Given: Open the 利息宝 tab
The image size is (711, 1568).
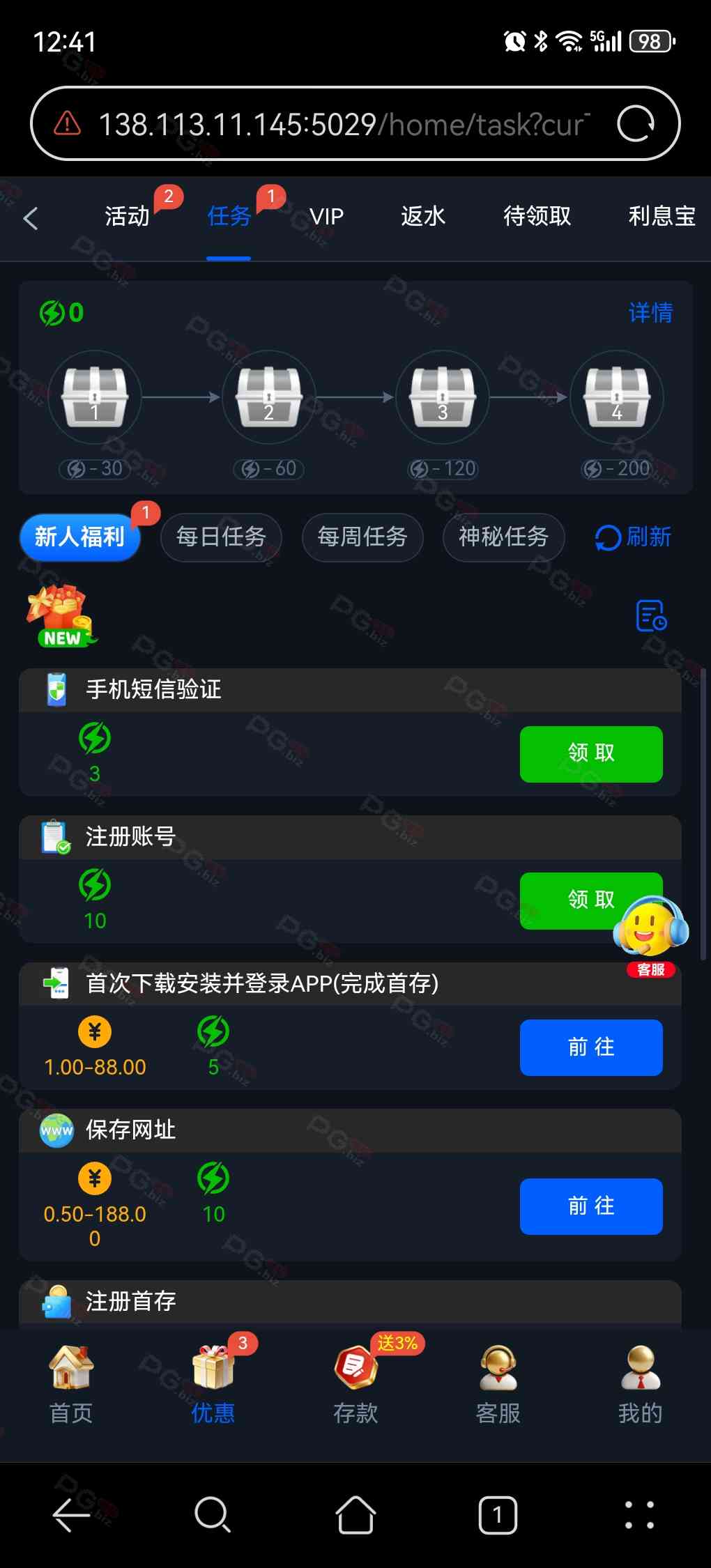Looking at the screenshot, I should pyautogui.click(x=661, y=217).
